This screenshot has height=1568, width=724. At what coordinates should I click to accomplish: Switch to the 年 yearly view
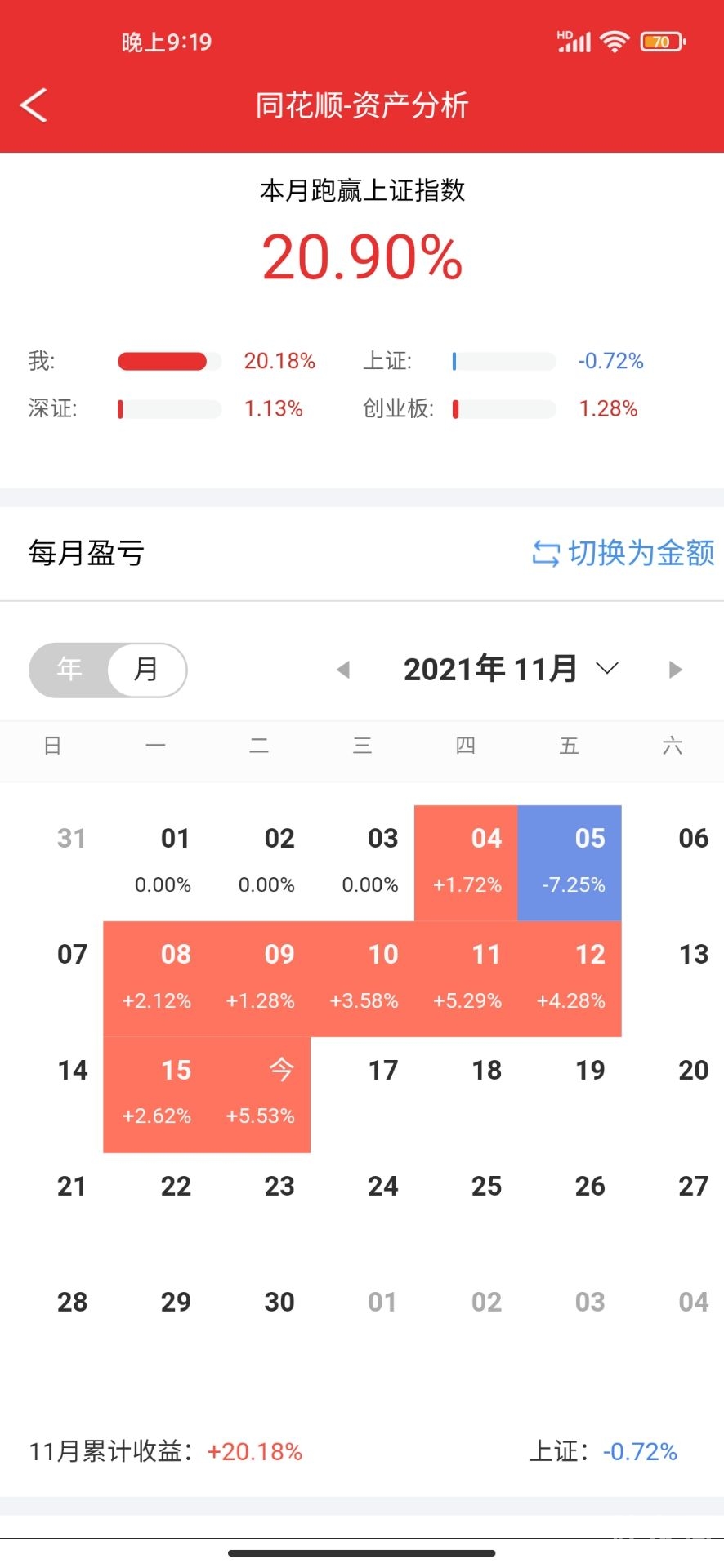[69, 670]
